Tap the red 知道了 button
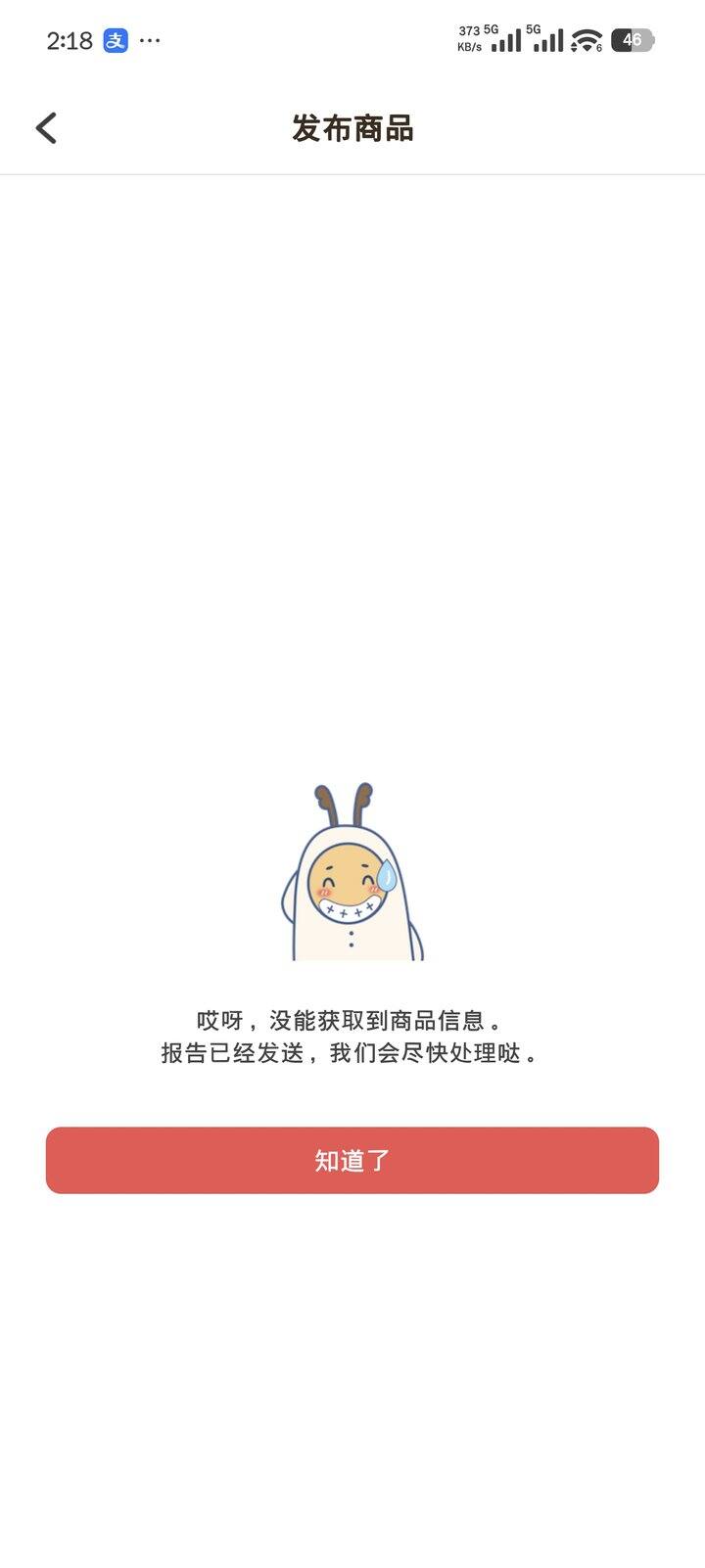Screen dimensions: 705x1568 [352, 1160]
